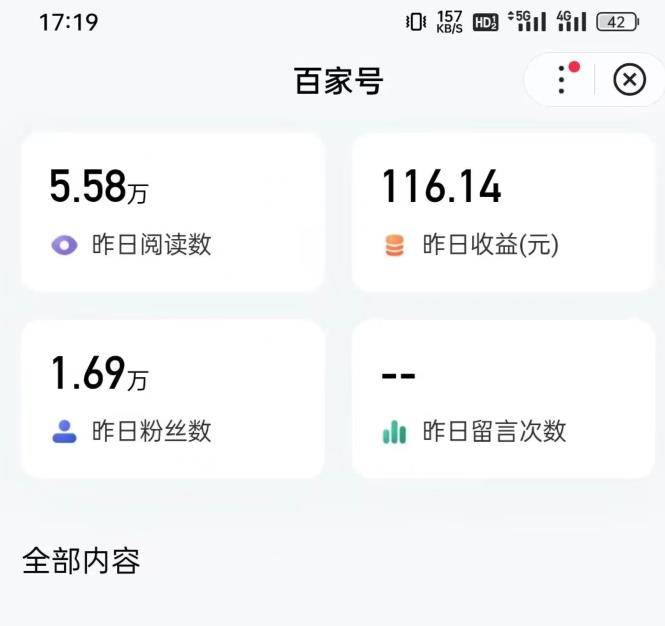This screenshot has height=626, width=665.
Task: View the 昨日留言次数 comments card
Action: click(503, 399)
